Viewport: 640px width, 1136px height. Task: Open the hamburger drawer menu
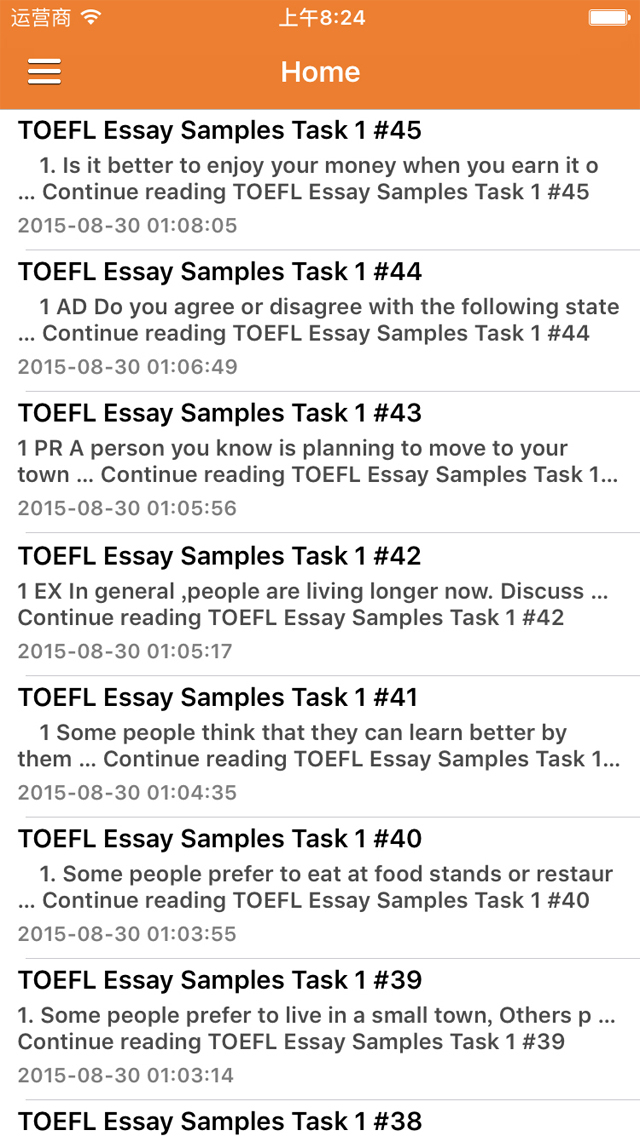pyautogui.click(x=44, y=72)
